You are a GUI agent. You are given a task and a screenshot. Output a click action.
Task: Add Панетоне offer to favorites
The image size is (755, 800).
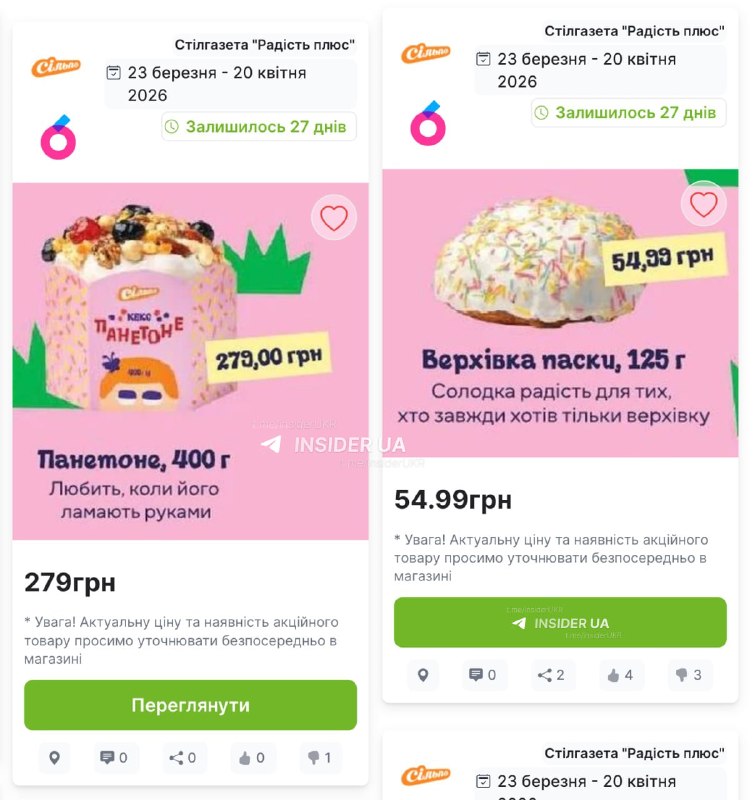pyautogui.click(x=334, y=218)
